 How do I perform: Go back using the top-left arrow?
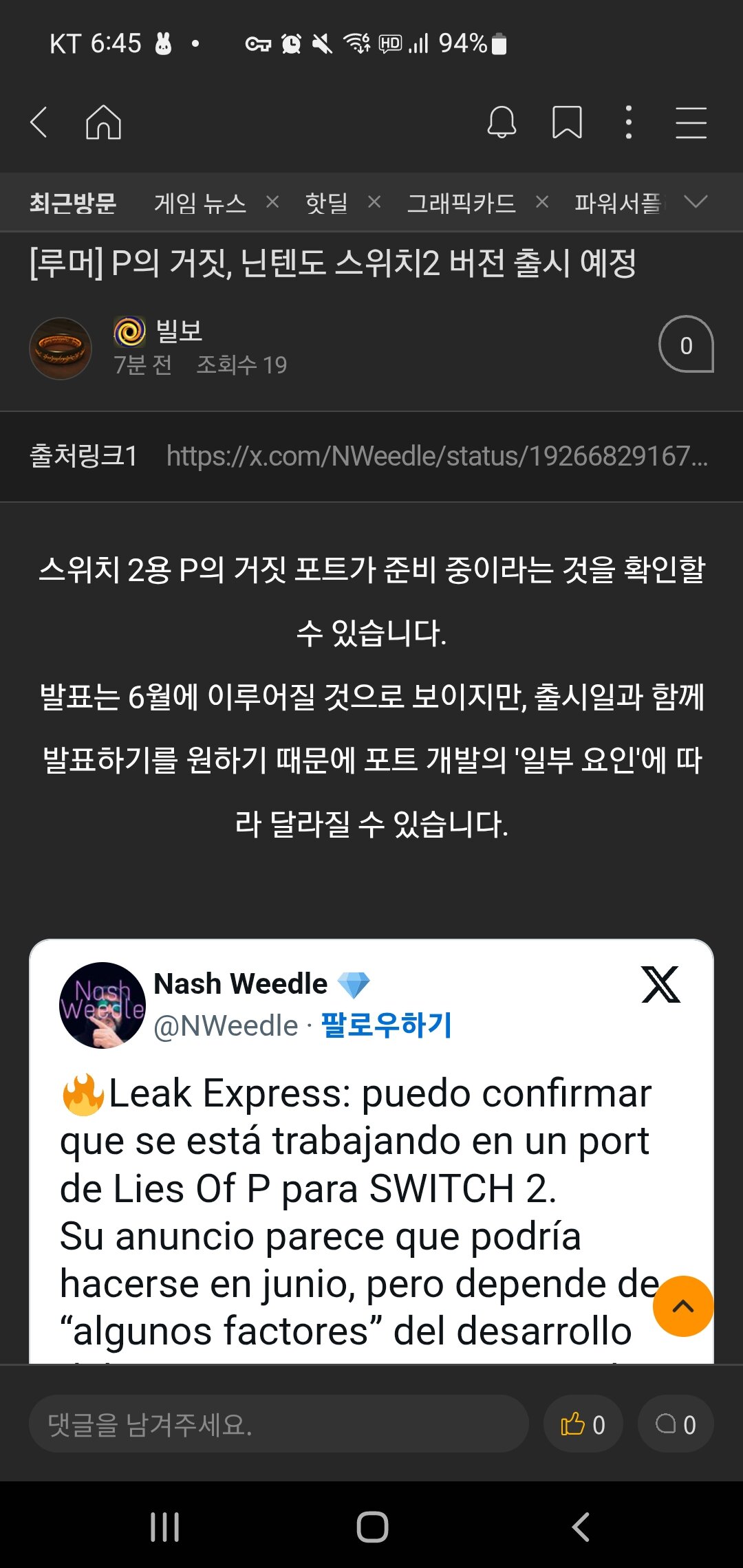point(39,123)
